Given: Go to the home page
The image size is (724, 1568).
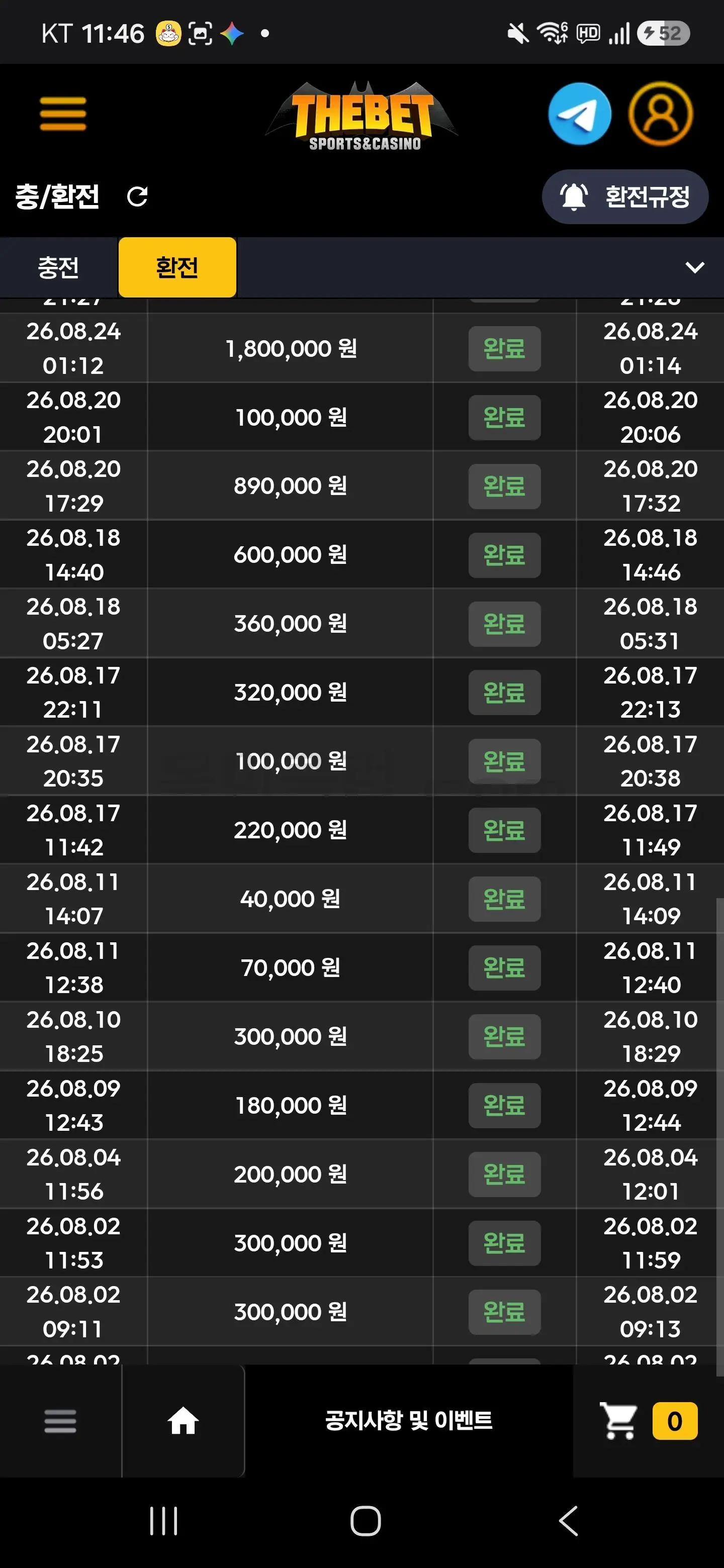Looking at the screenshot, I should coord(183,1421).
